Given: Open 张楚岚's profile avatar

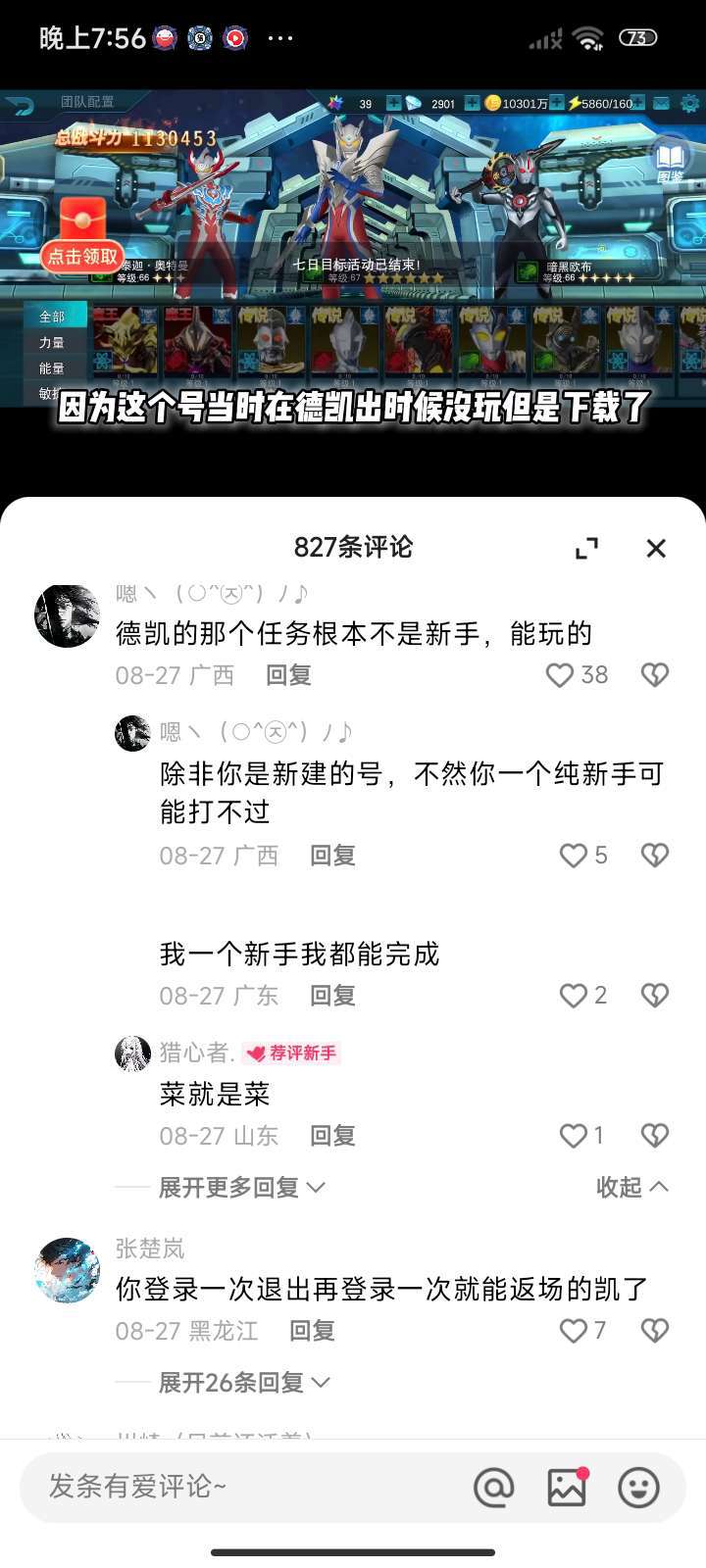Looking at the screenshot, I should tap(68, 1270).
